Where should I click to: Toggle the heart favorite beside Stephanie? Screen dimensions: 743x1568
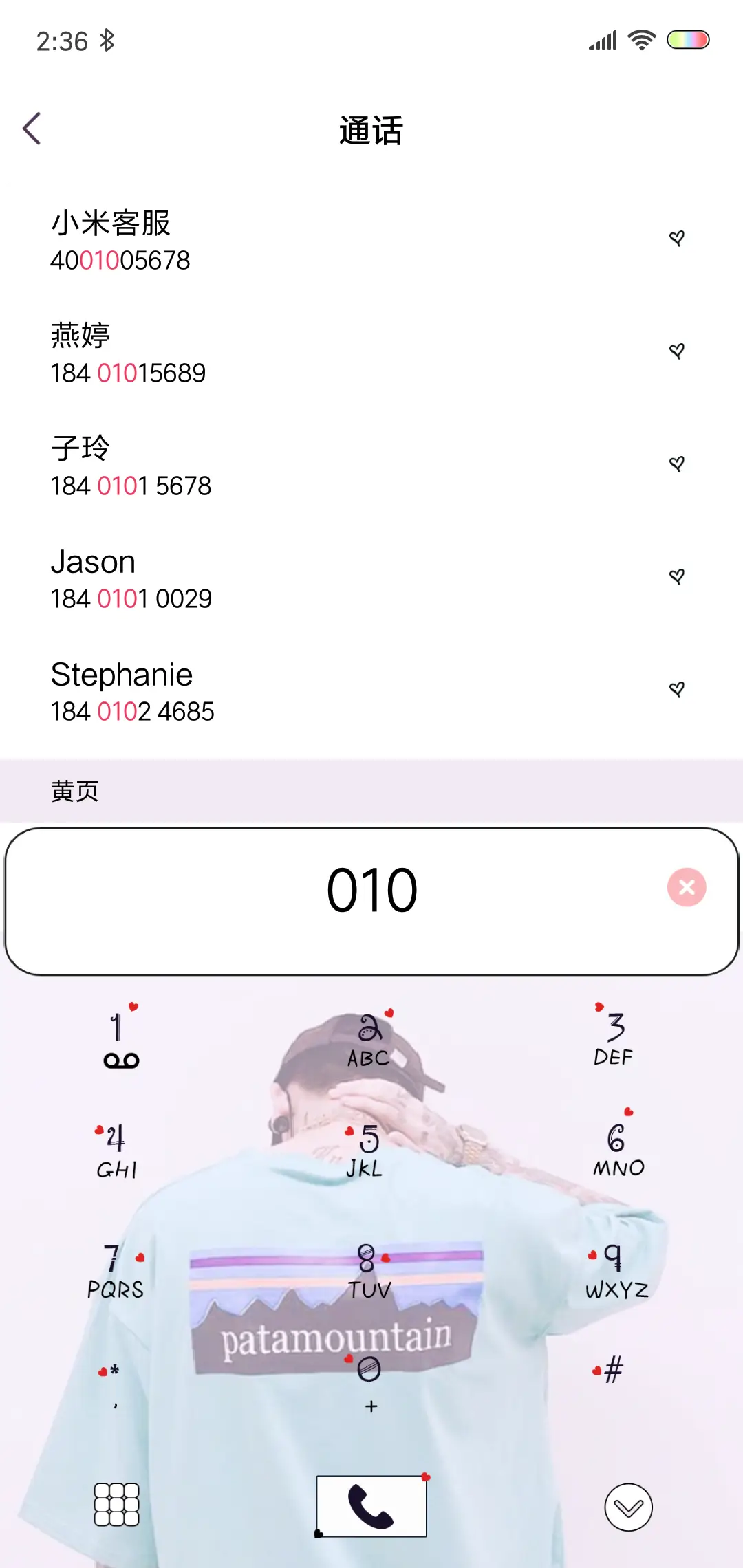pos(678,690)
